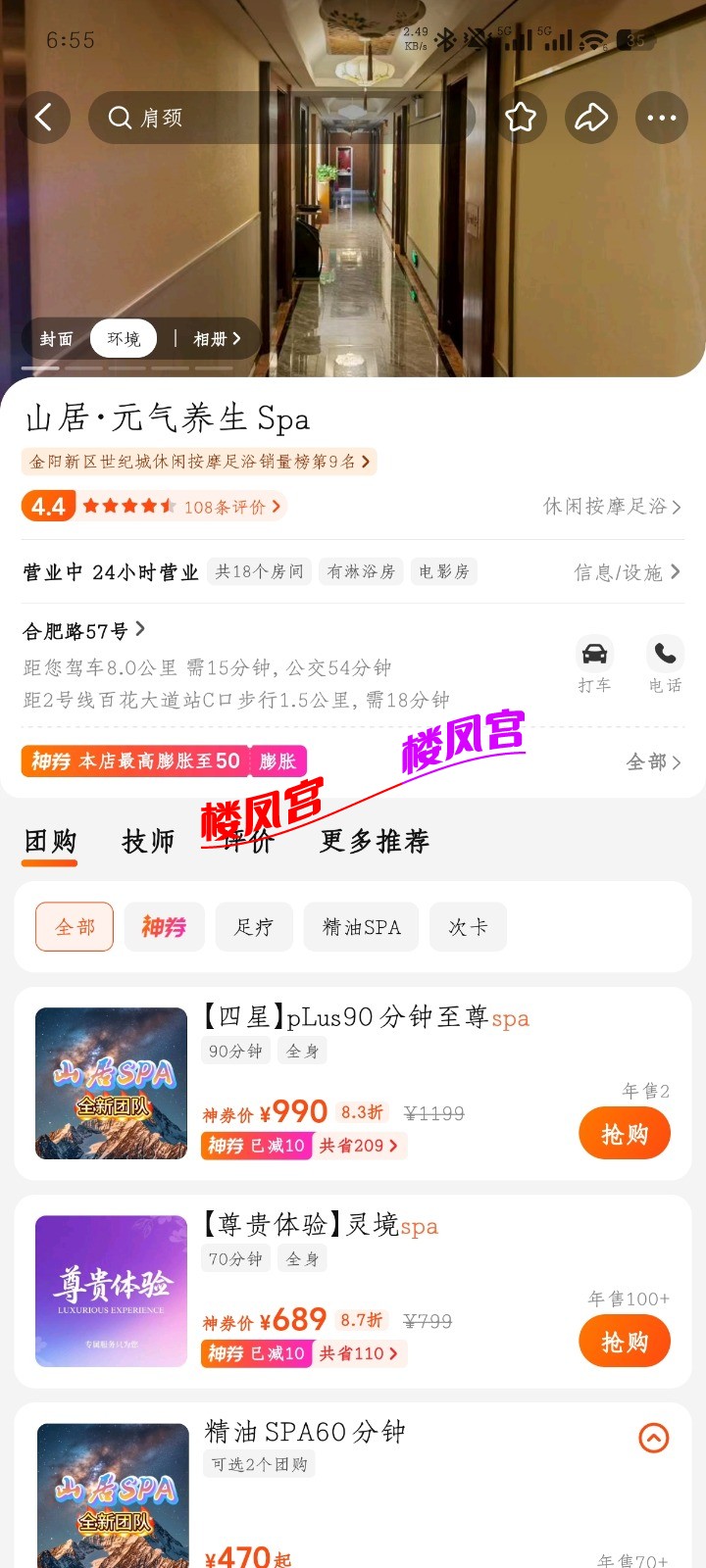
Task: Switch to the 技师 tab
Action: point(147,841)
